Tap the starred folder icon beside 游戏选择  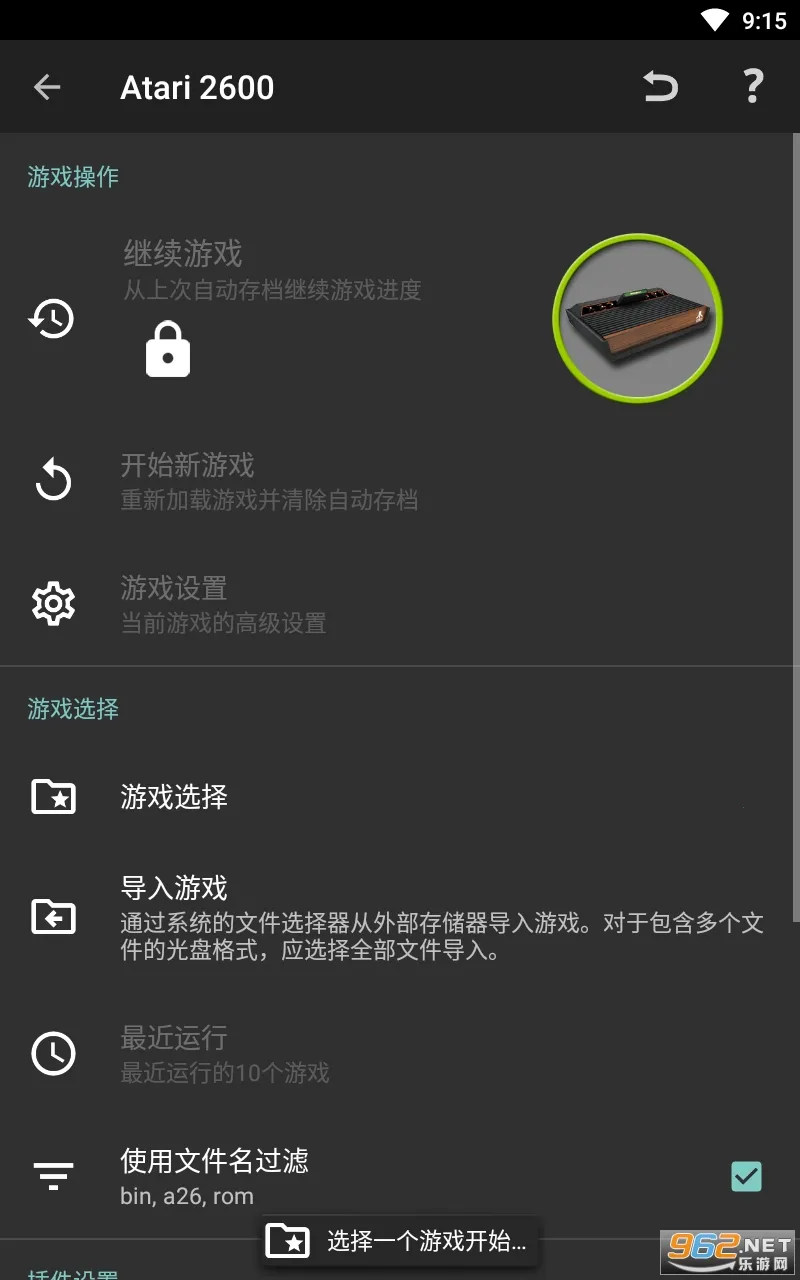click(53, 797)
